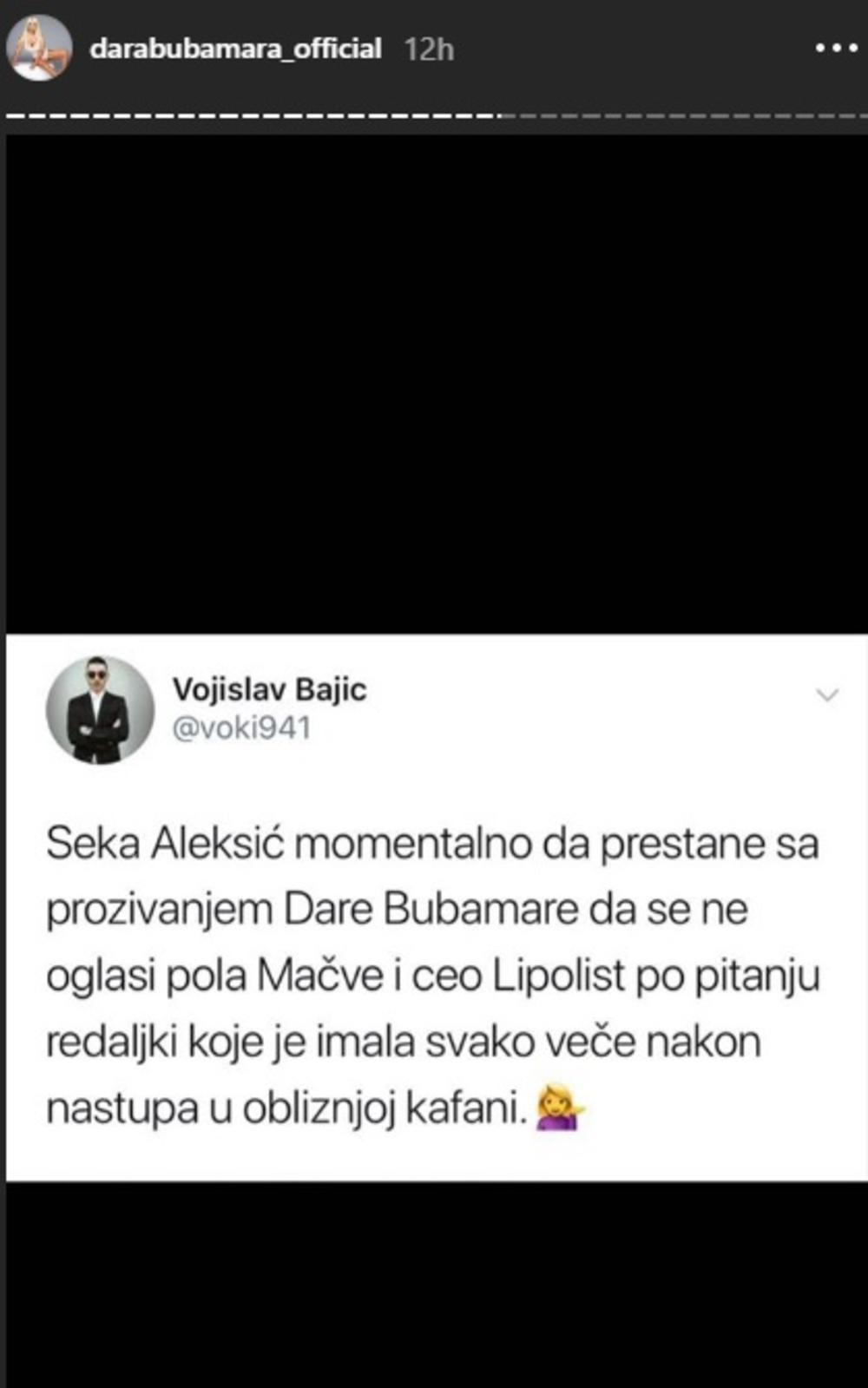Viewport: 868px width, 1388px height.
Task: Open the story overflow menu
Action: [x=835, y=49]
